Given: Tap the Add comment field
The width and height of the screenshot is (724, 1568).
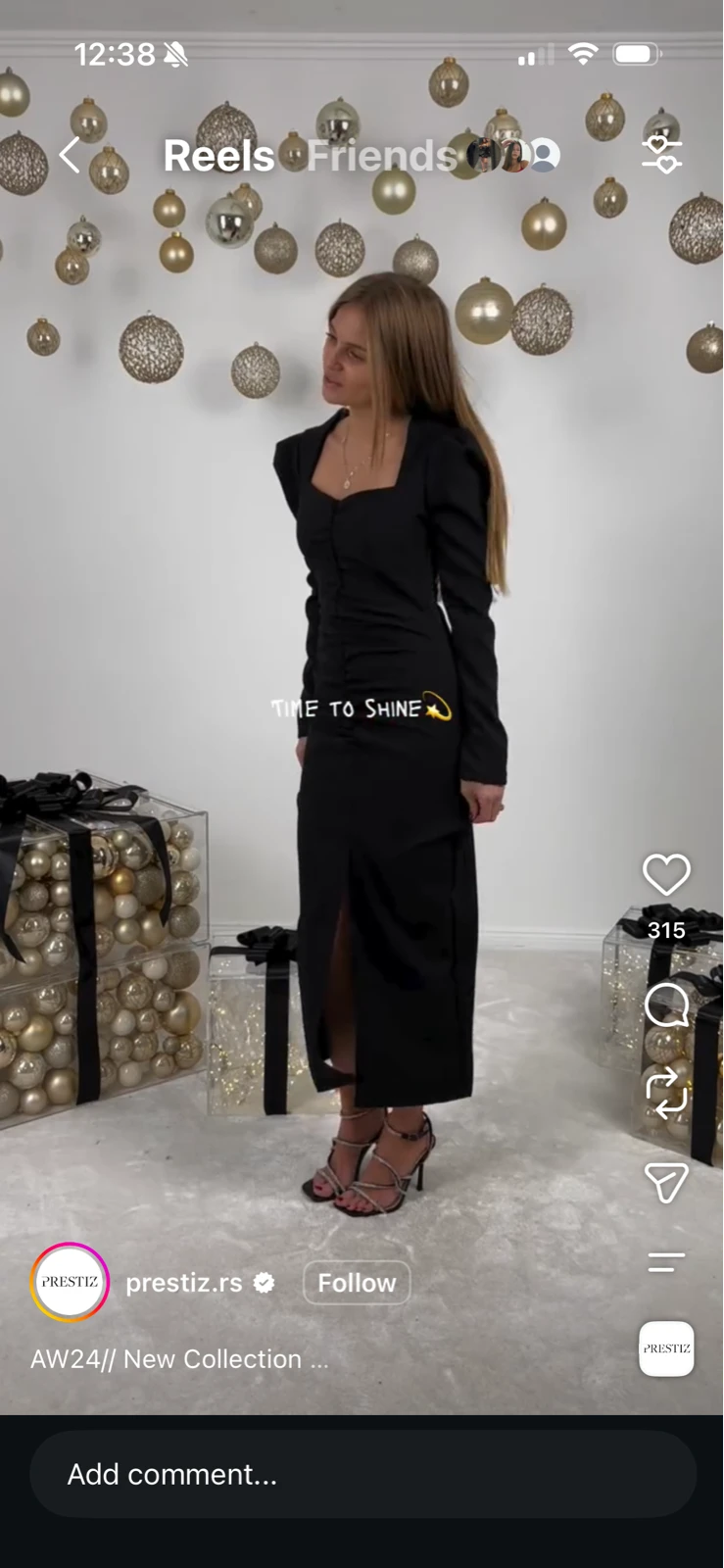Looking at the screenshot, I should coord(362,1475).
